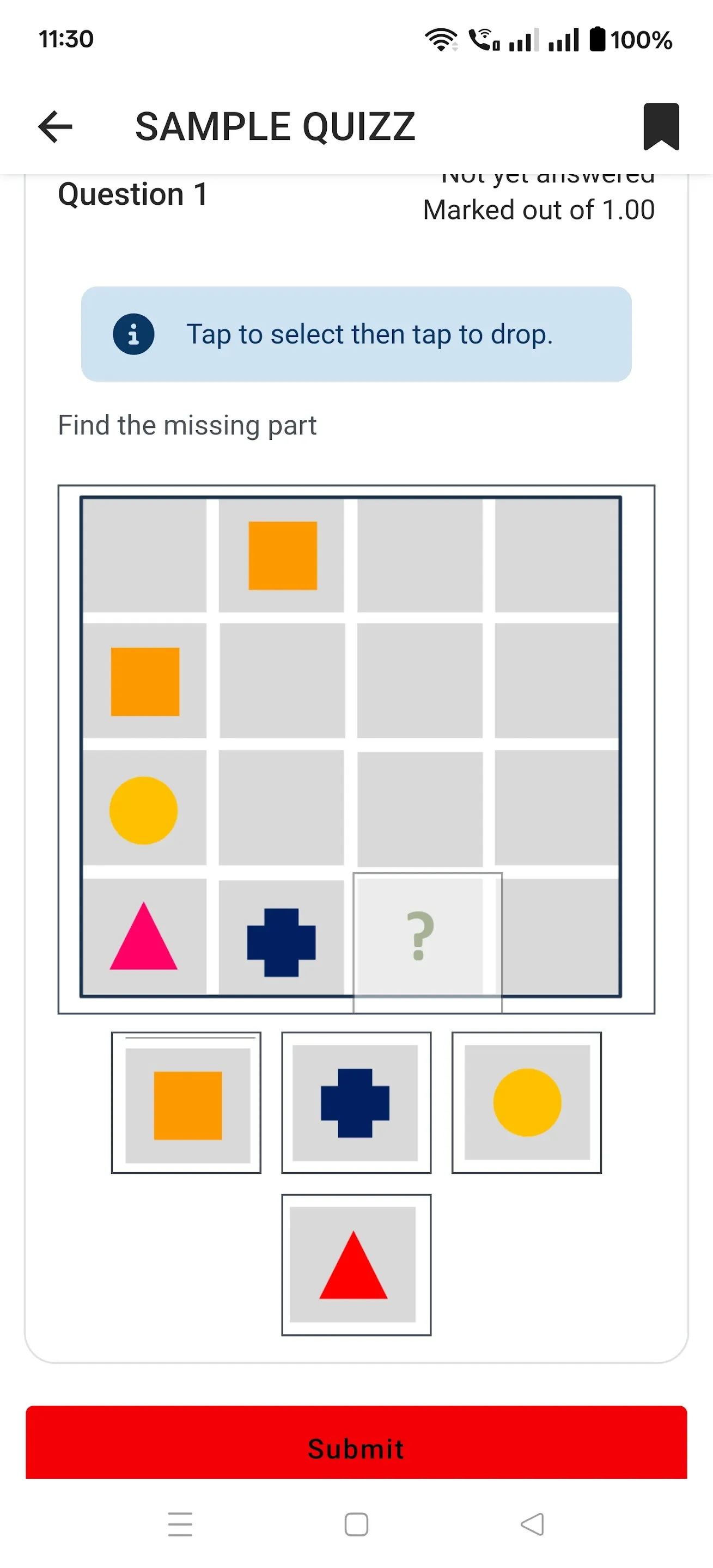Select the orange square answer tile

(x=186, y=1102)
